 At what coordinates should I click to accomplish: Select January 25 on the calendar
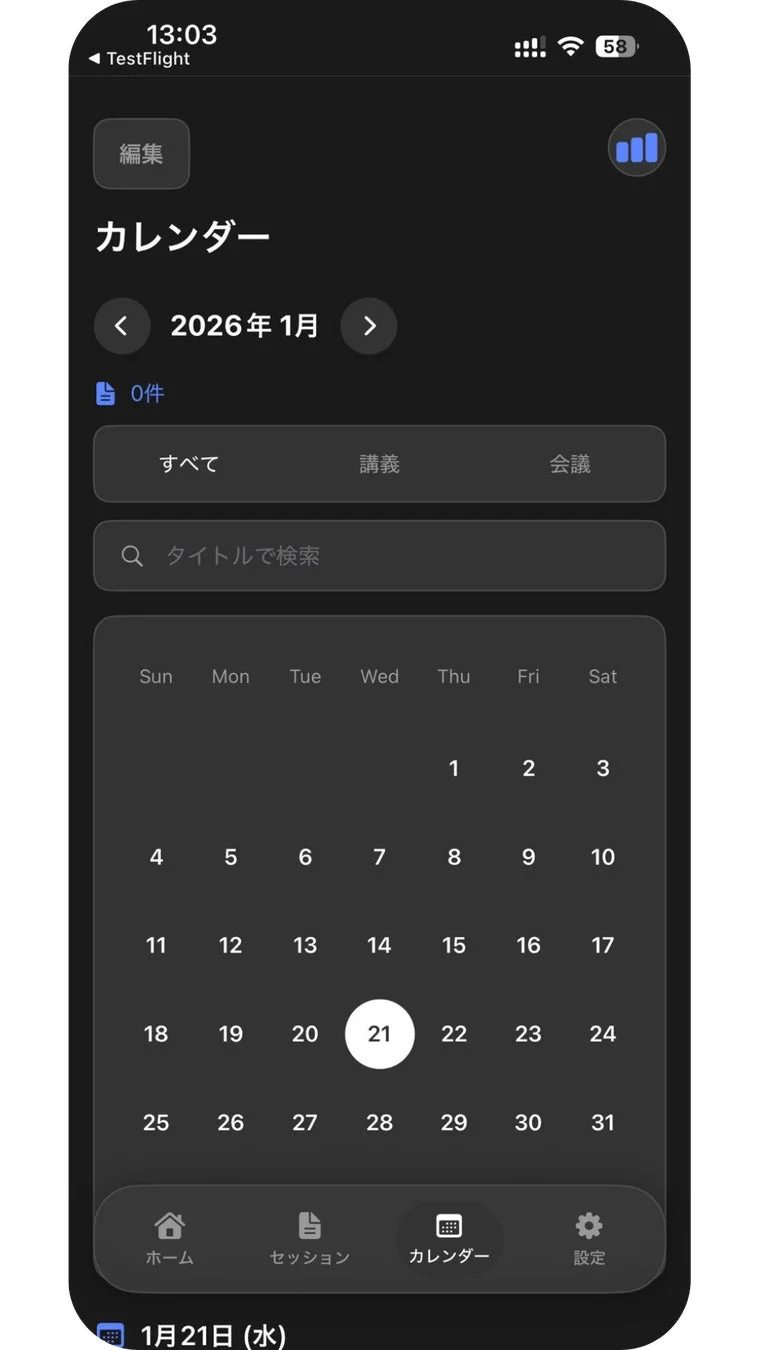click(x=156, y=1122)
